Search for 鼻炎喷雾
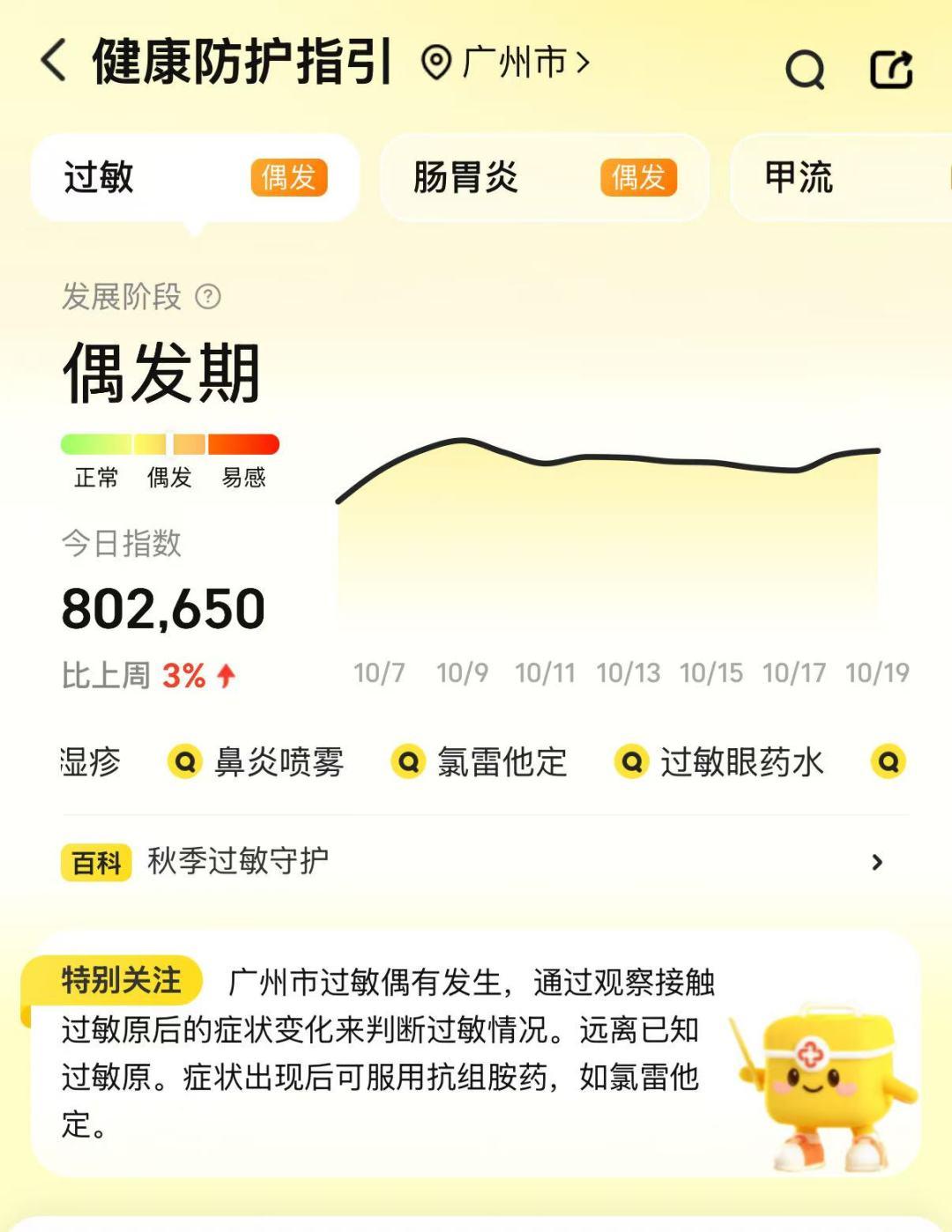This screenshot has width=952, height=1232. point(257,761)
